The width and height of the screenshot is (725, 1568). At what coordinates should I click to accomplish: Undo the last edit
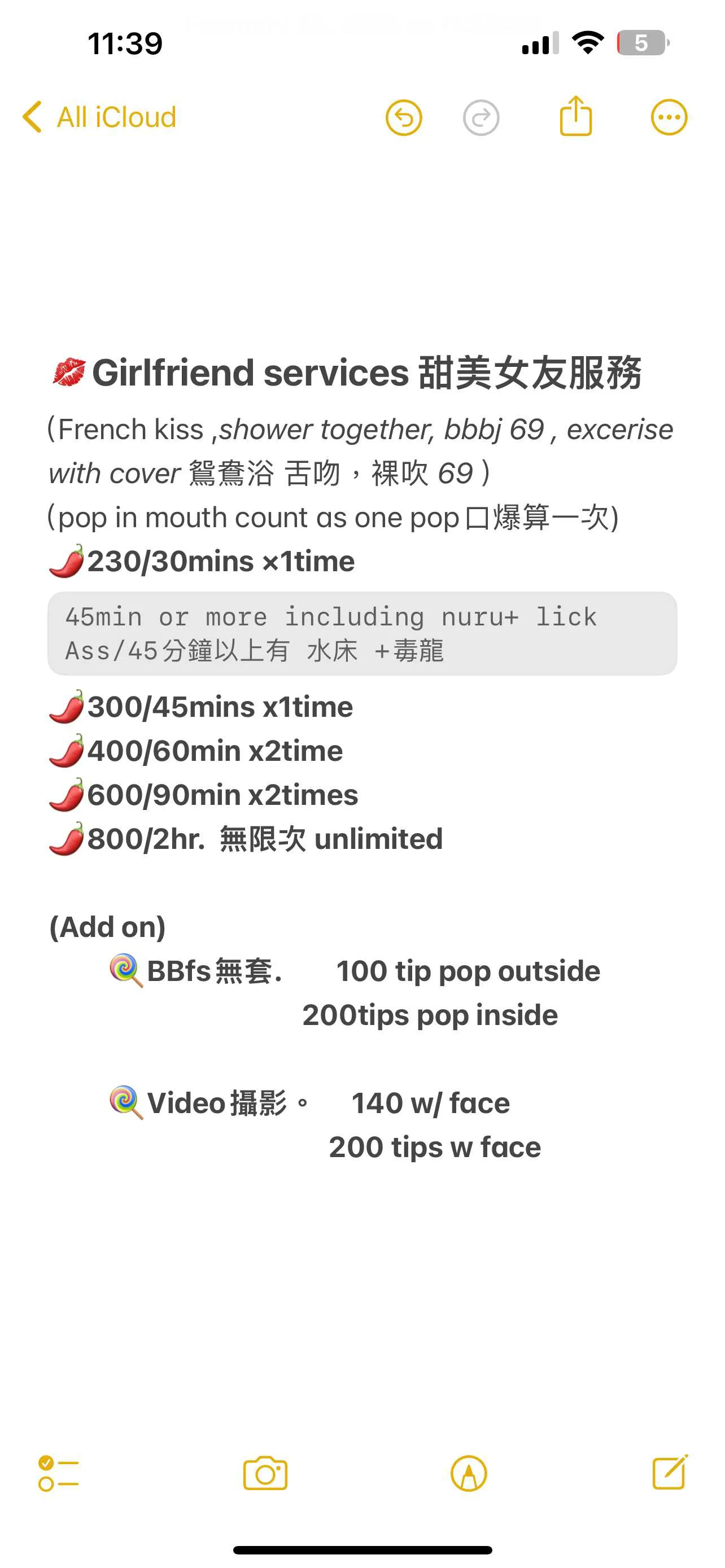click(x=404, y=117)
